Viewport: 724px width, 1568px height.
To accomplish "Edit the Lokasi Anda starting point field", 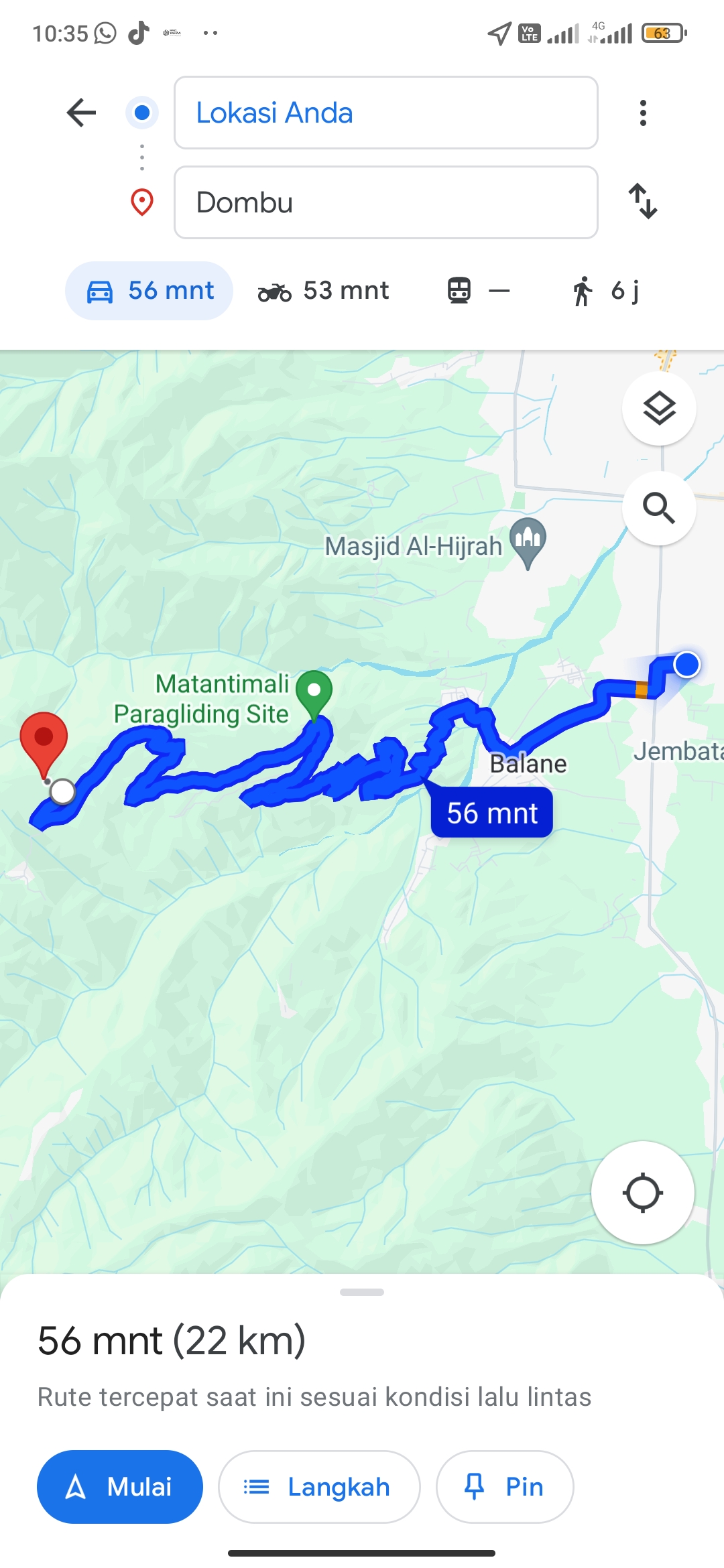I will coord(385,113).
